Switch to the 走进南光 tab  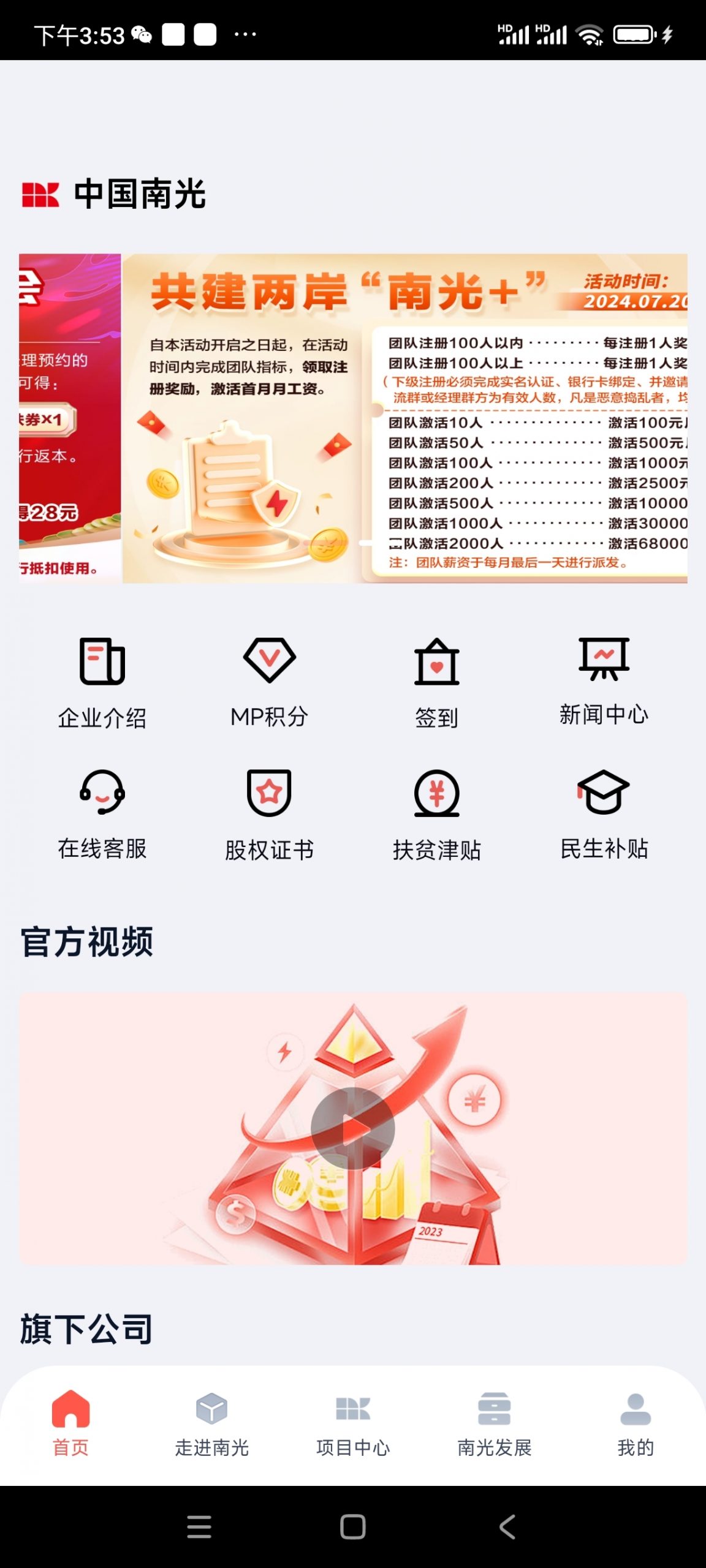coord(211,1423)
